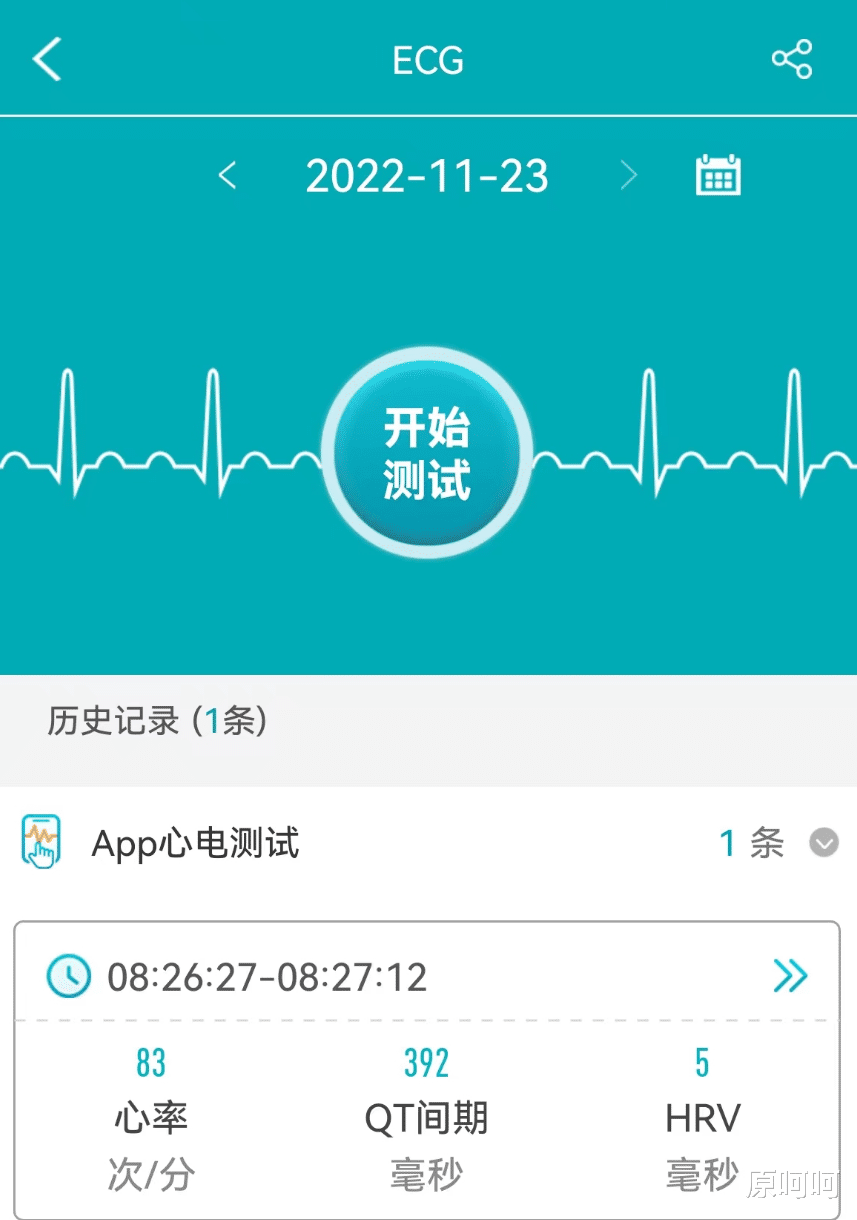This screenshot has height=1220, width=857.
Task: Select the 83 heart rate value
Action: (x=150, y=1062)
